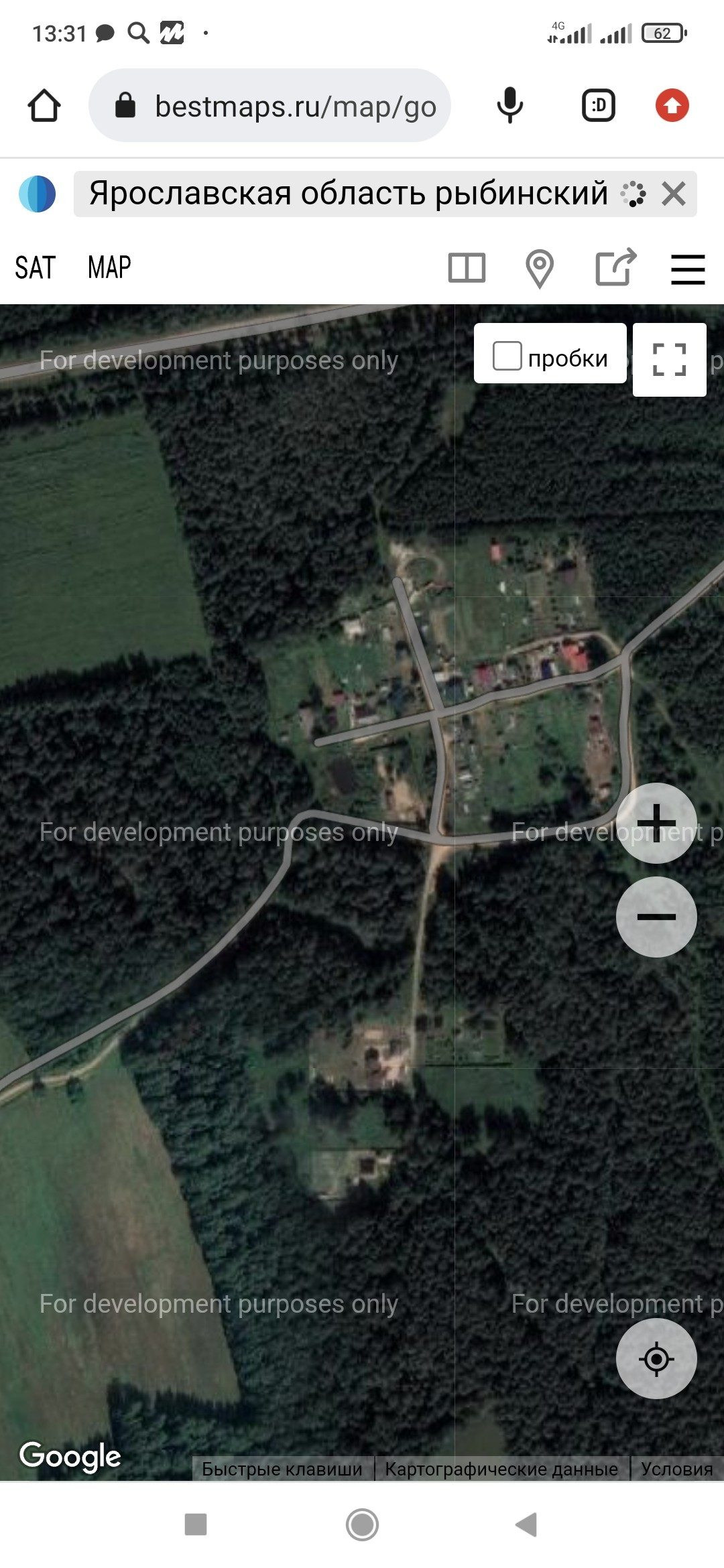Tap the browser home icon
The height and width of the screenshot is (1568, 724).
[x=44, y=106]
